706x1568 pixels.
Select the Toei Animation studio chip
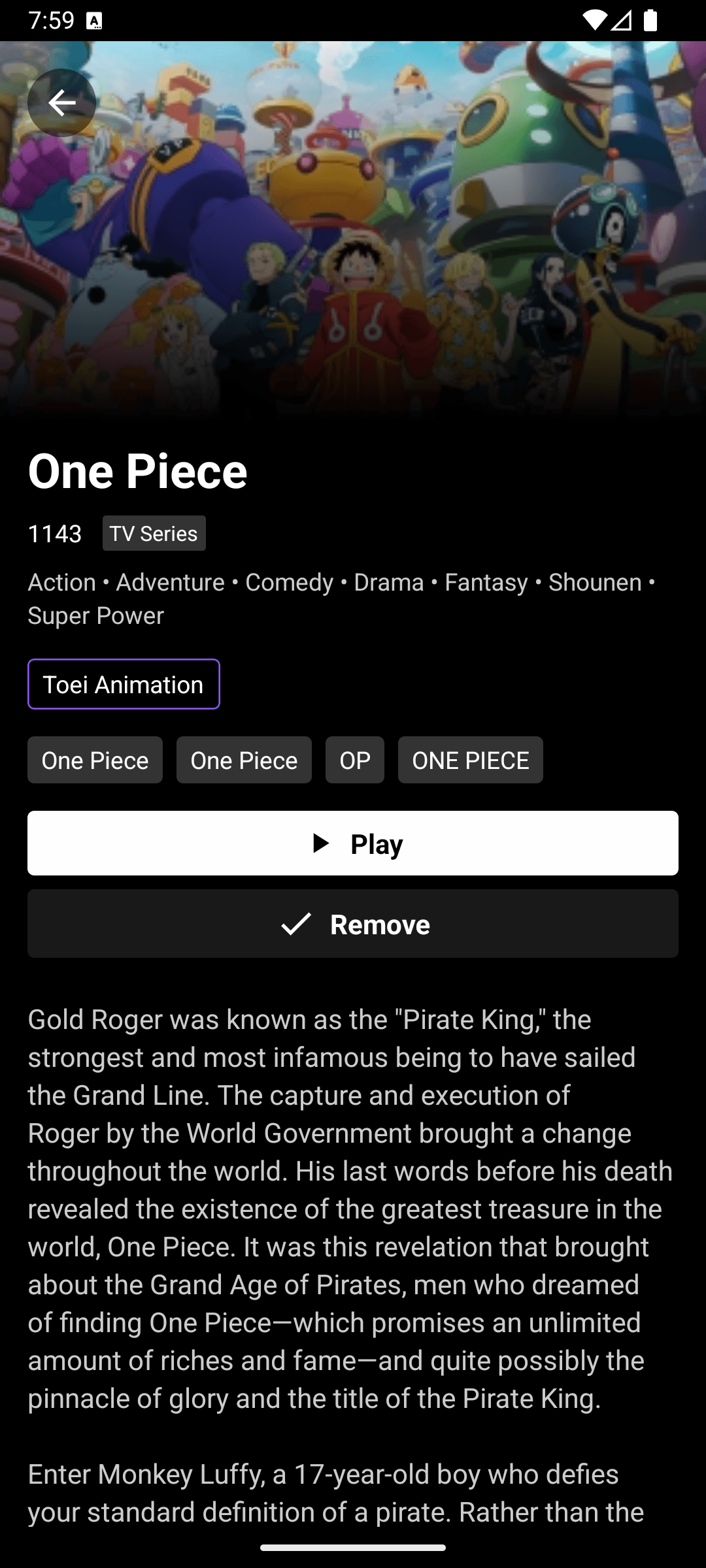pos(124,684)
